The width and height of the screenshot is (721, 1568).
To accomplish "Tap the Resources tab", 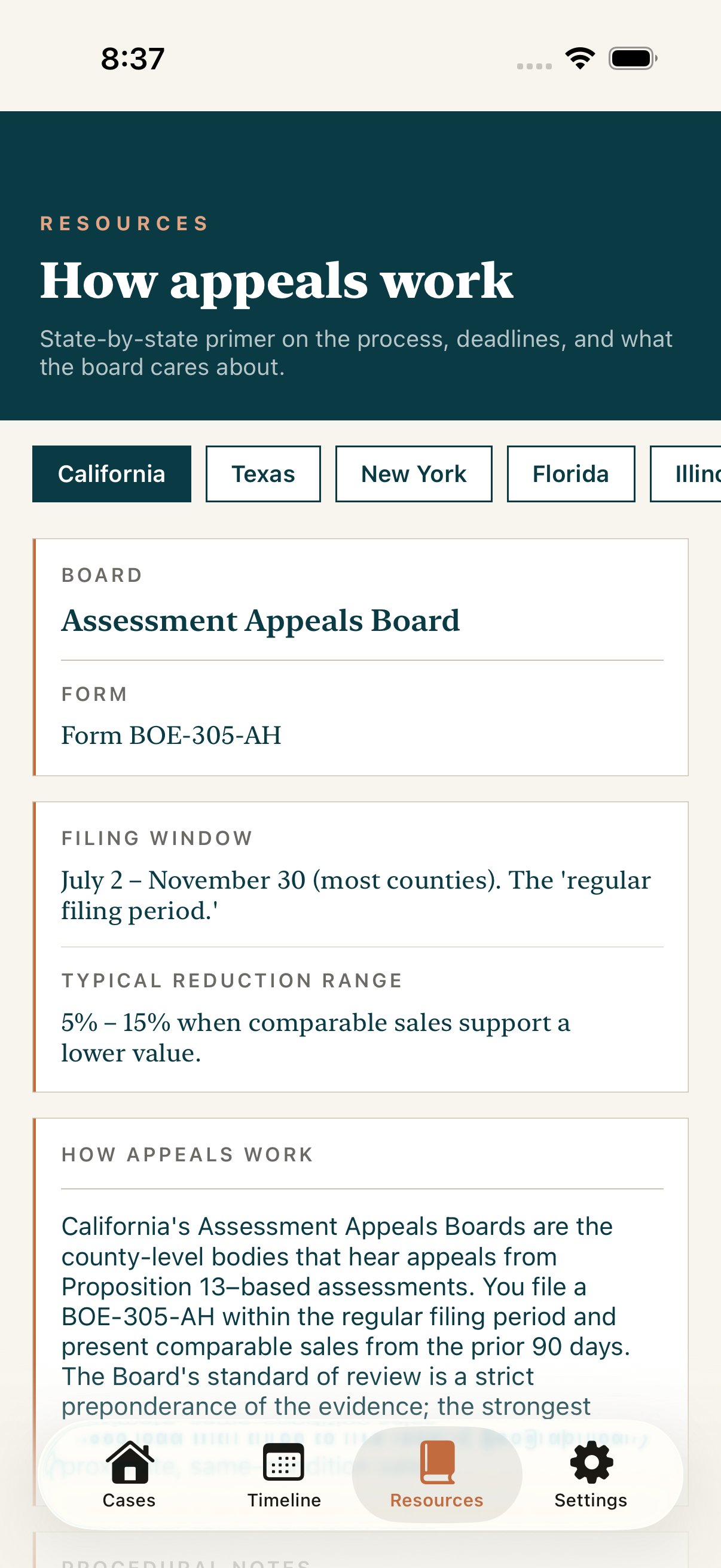I will pyautogui.click(x=437, y=1475).
